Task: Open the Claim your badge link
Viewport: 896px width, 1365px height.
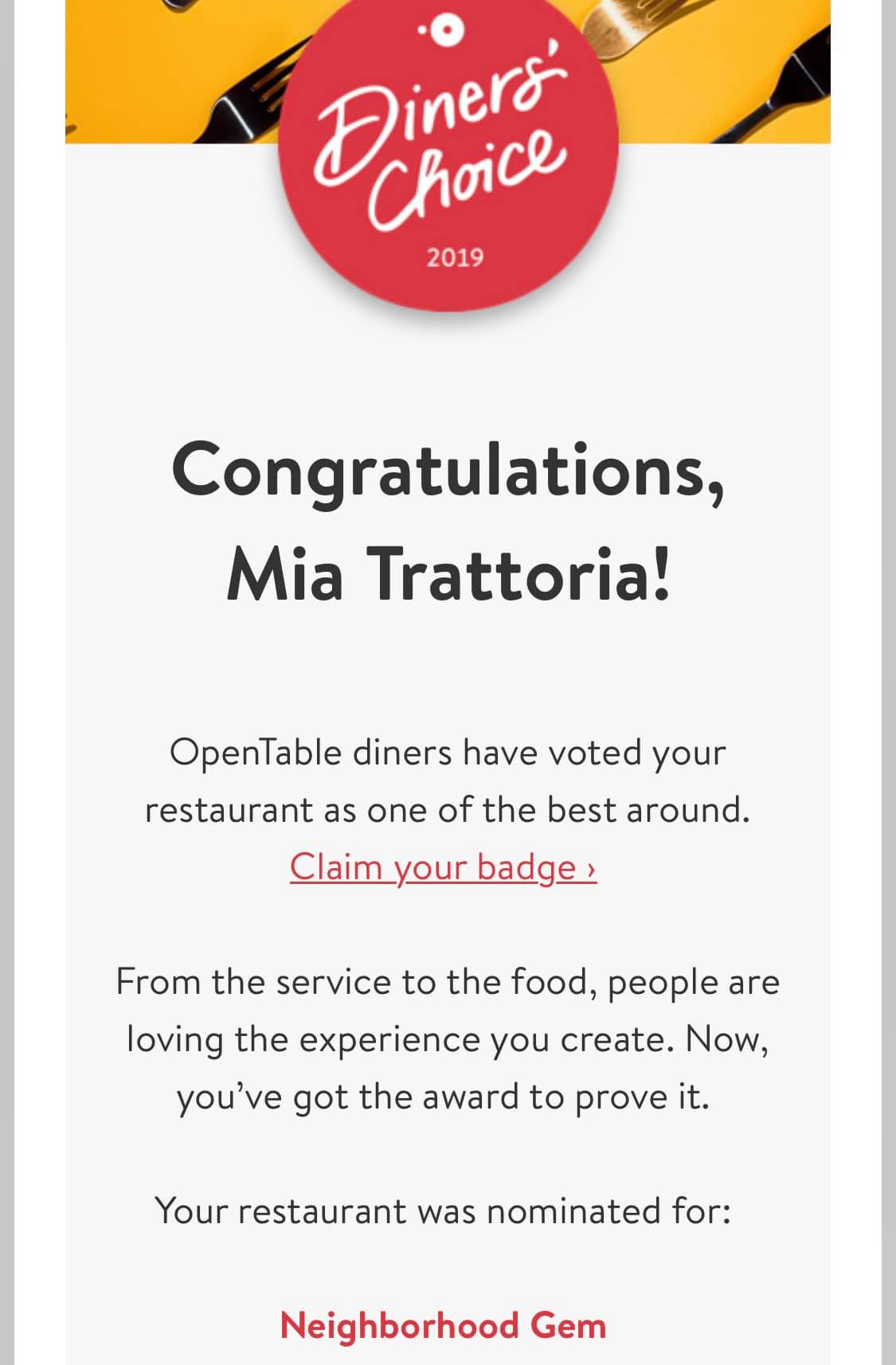Action: click(442, 866)
